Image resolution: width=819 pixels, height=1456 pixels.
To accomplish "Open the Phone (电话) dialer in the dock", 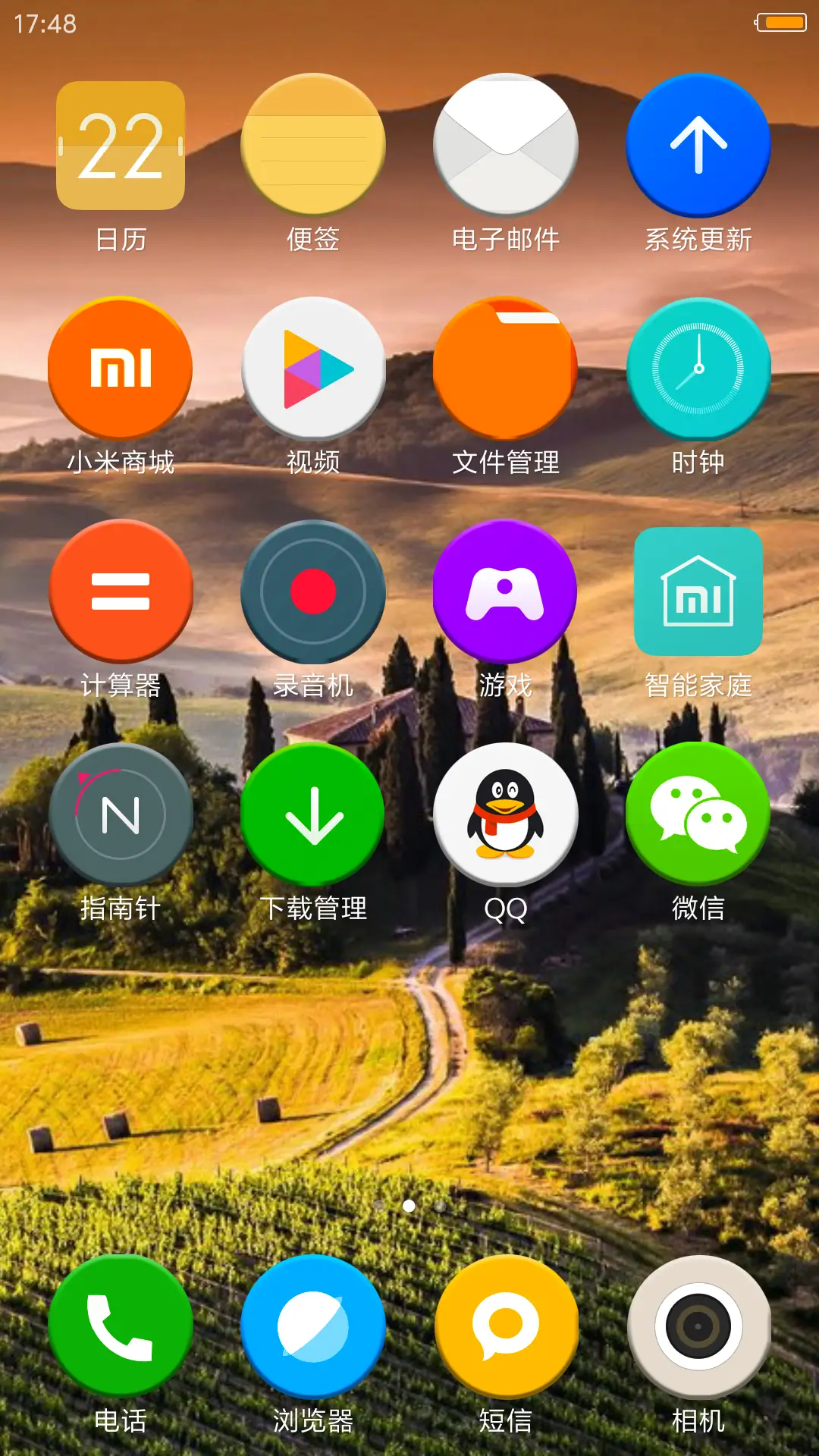I will tap(120, 1323).
